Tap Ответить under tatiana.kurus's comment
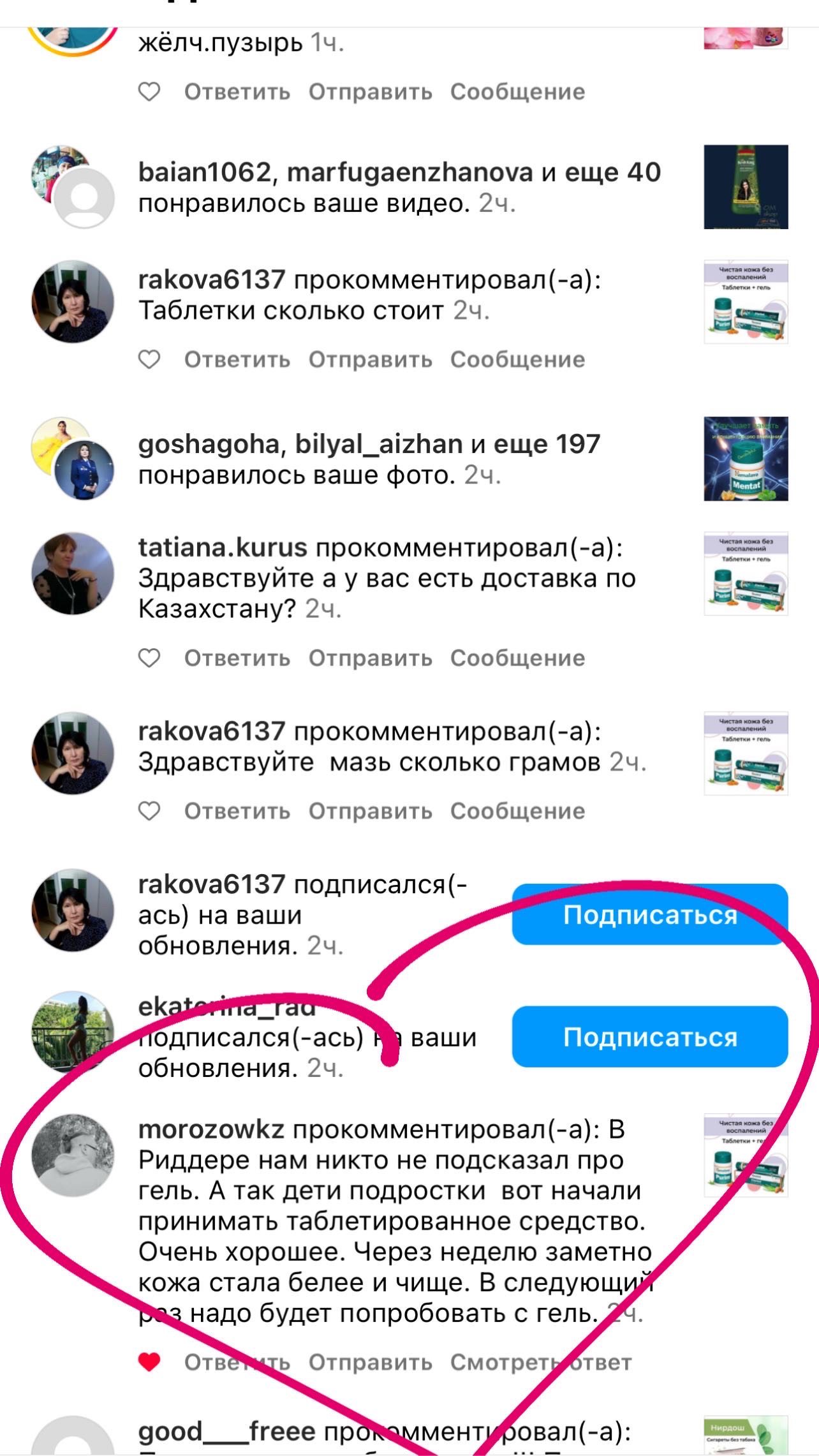Screen dimensions: 819x1456 [237, 658]
